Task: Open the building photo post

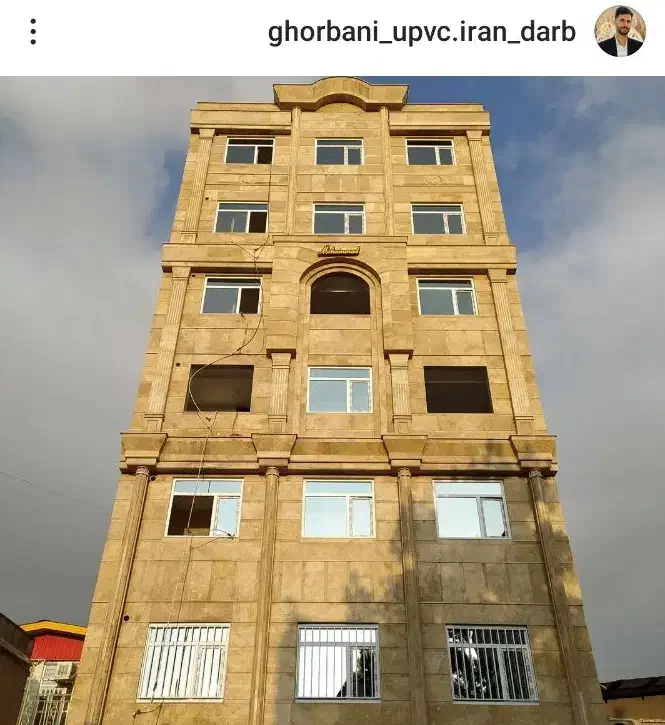Action: click(x=332, y=400)
